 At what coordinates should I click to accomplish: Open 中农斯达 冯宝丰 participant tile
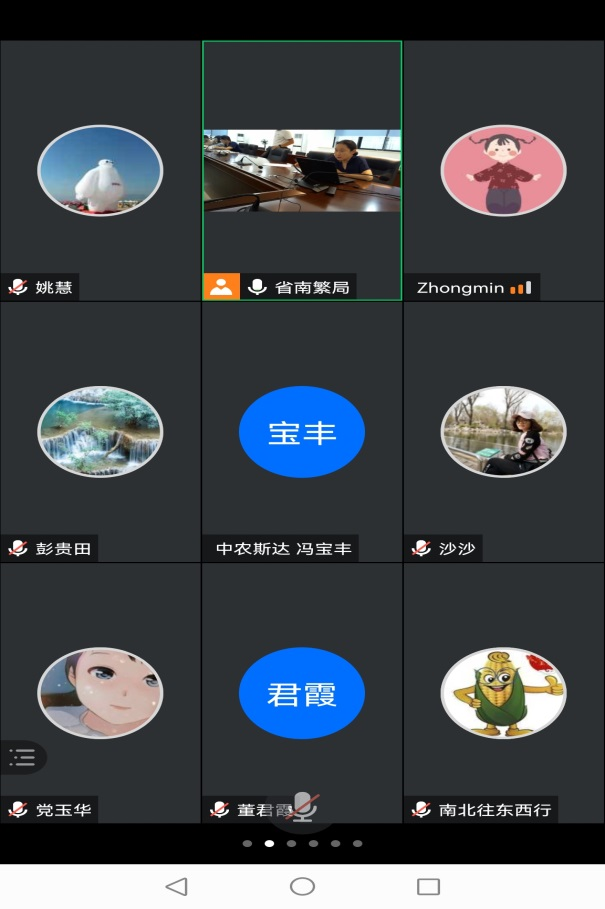pyautogui.click(x=302, y=432)
